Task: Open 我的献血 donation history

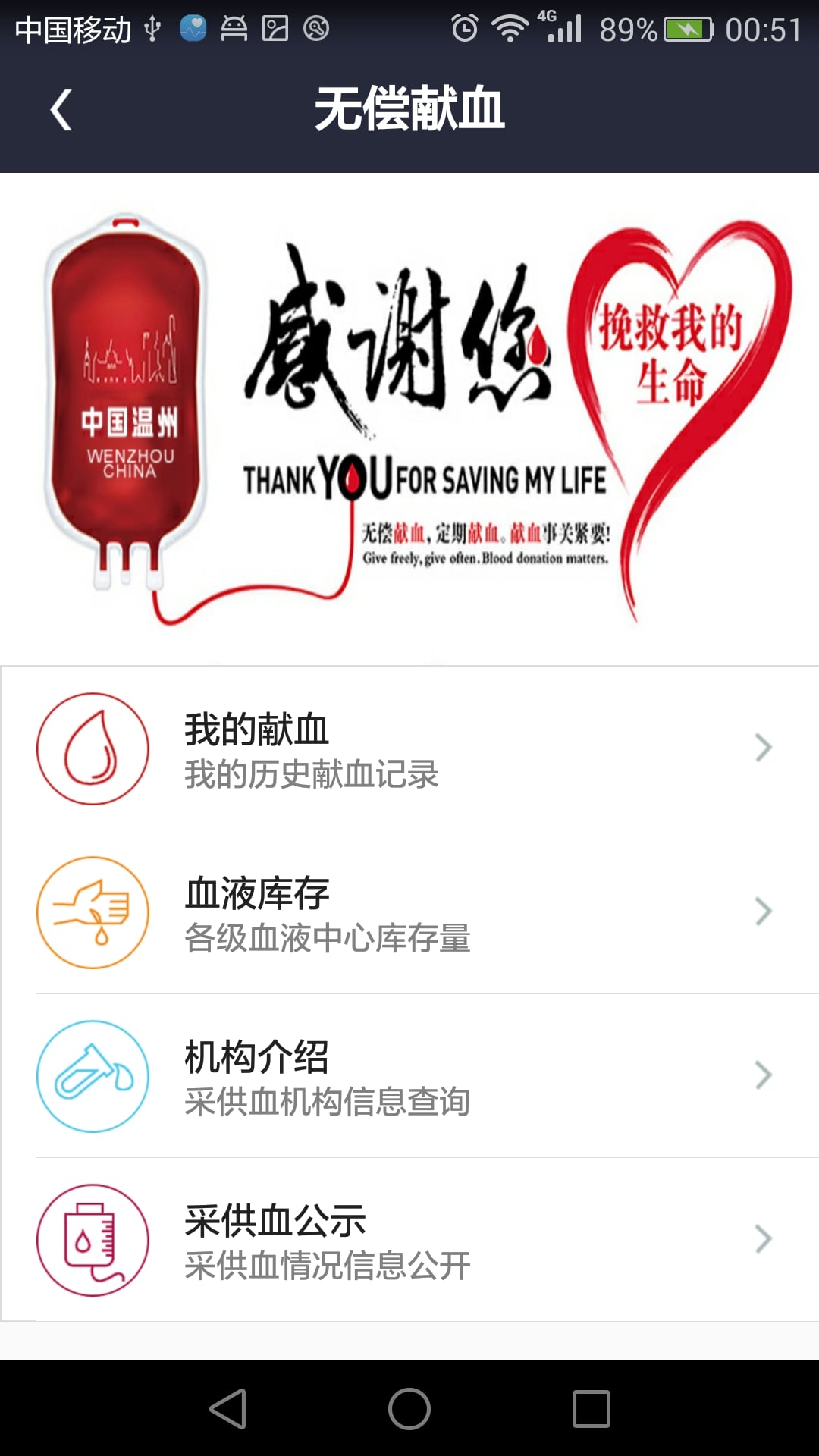Action: 409,748
